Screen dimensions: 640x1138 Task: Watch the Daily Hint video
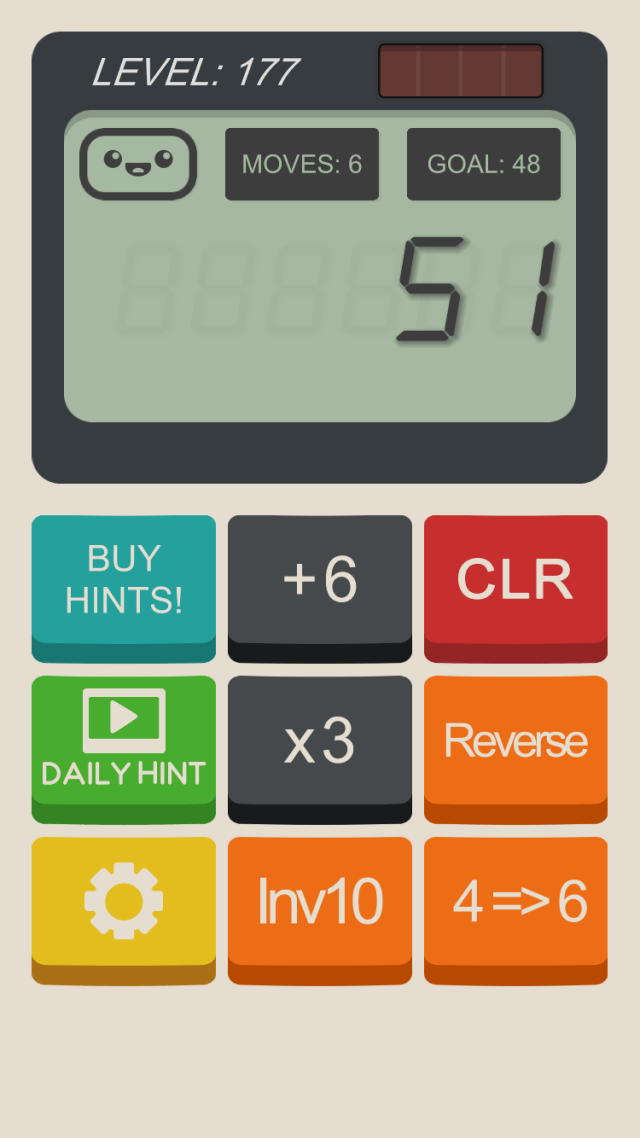pyautogui.click(x=124, y=741)
